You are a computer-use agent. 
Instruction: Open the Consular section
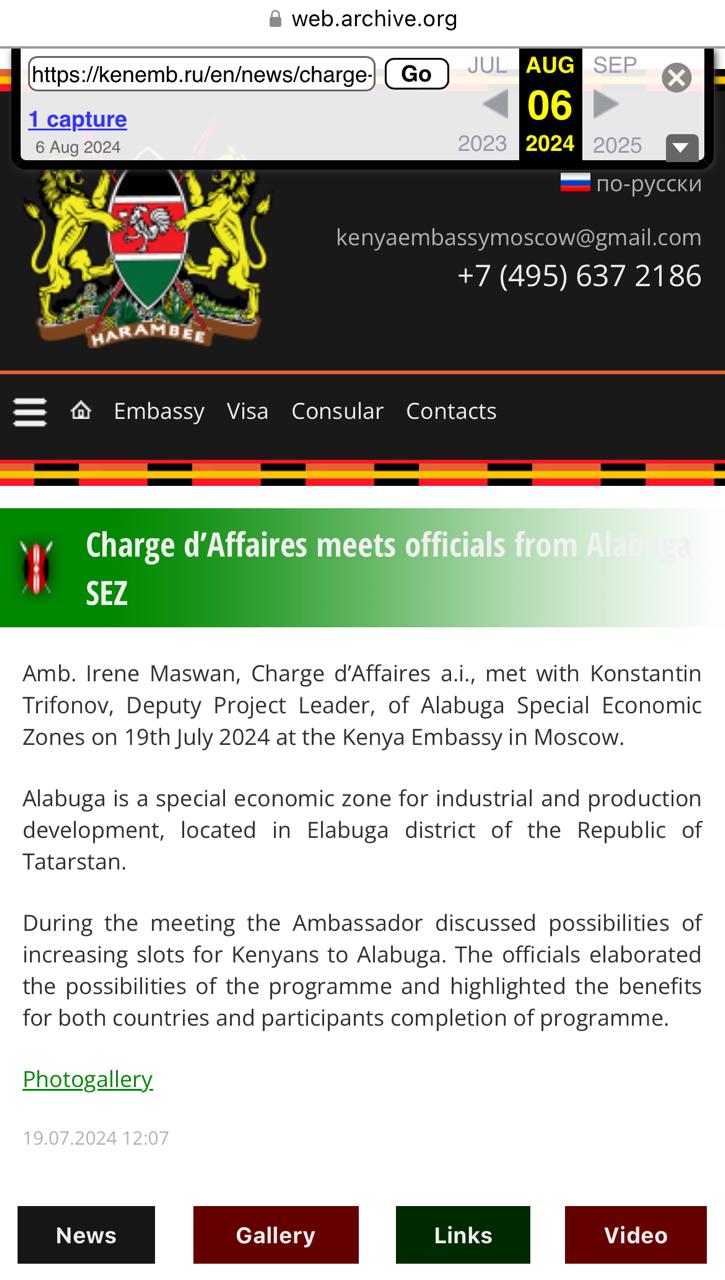pos(337,411)
